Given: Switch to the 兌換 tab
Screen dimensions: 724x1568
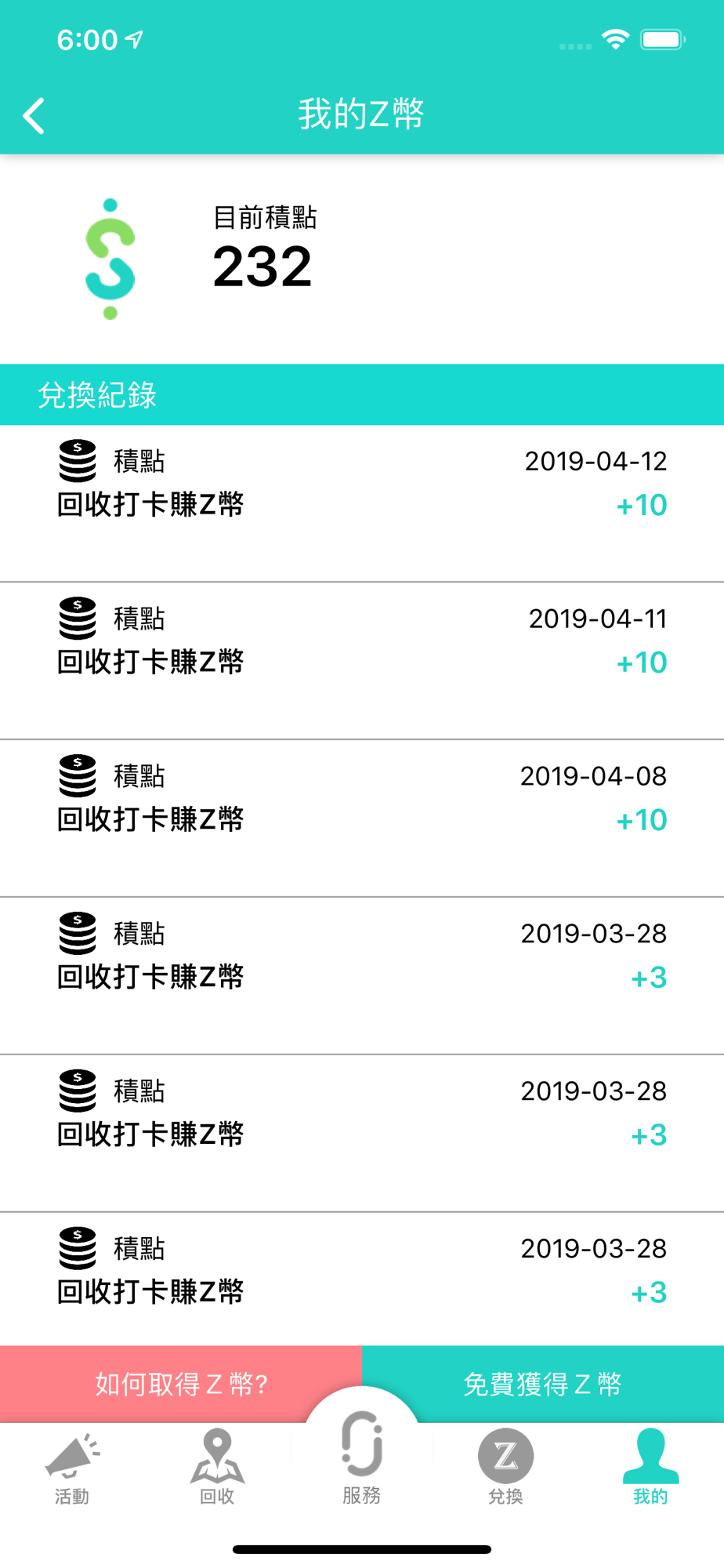Looking at the screenshot, I should pos(506,1468).
